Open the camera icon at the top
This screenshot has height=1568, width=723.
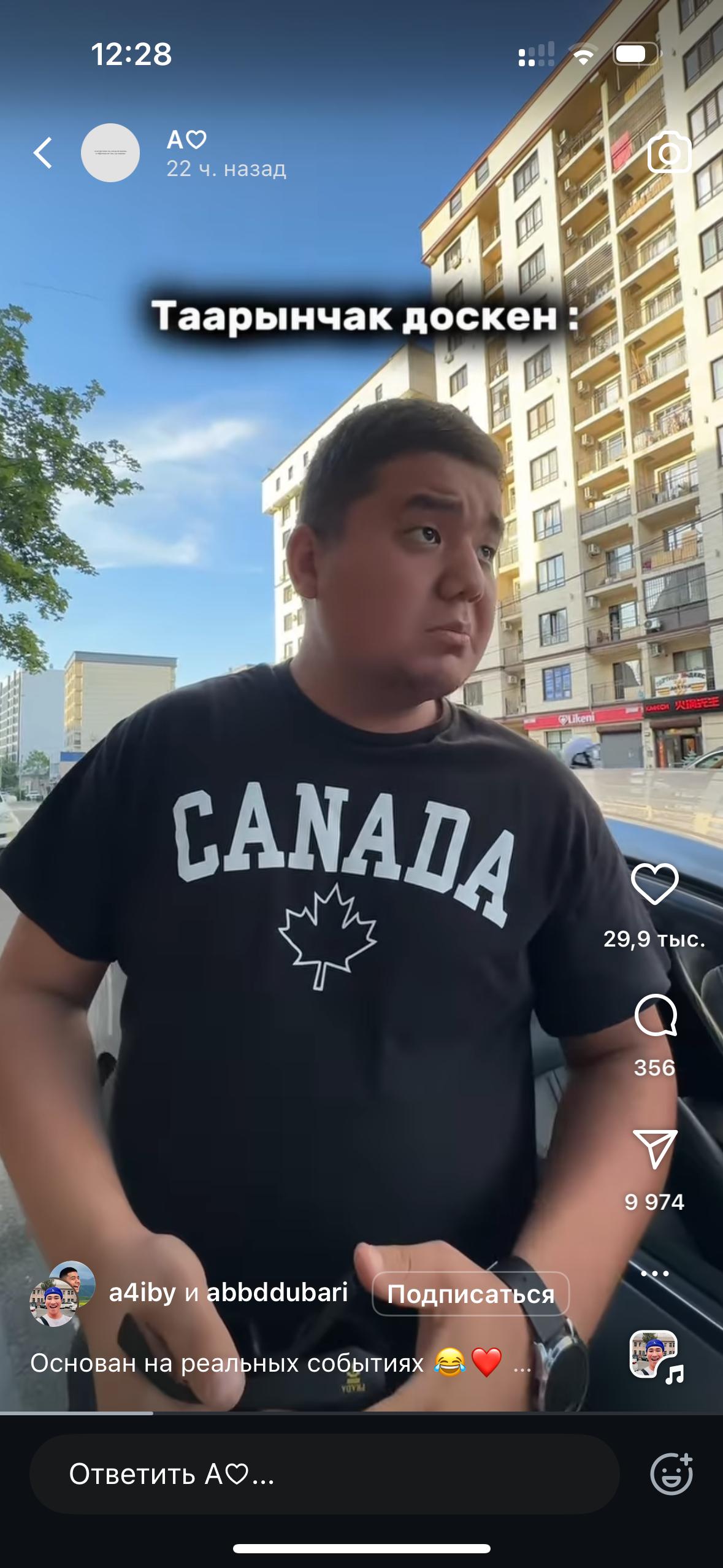click(670, 152)
